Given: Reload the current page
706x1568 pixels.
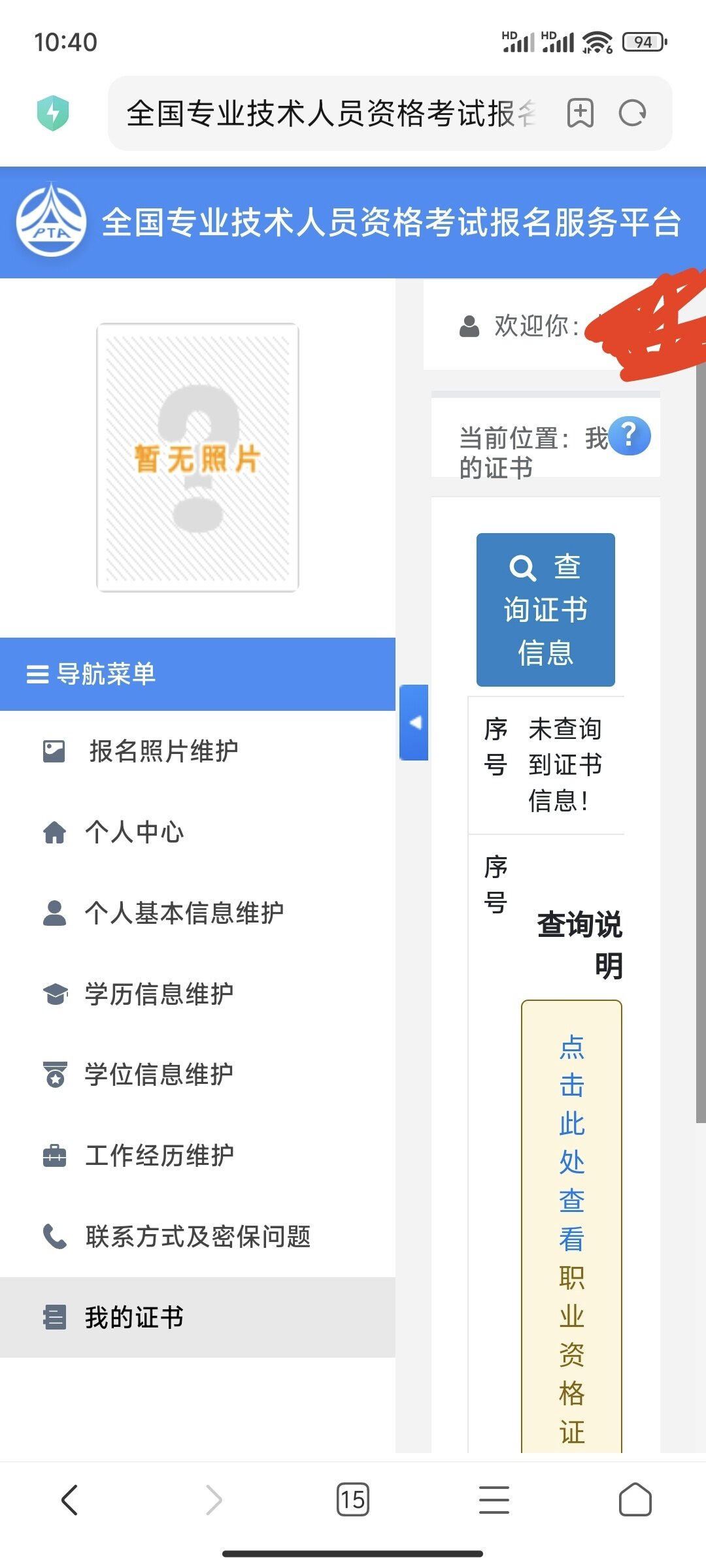Looking at the screenshot, I should click(632, 113).
